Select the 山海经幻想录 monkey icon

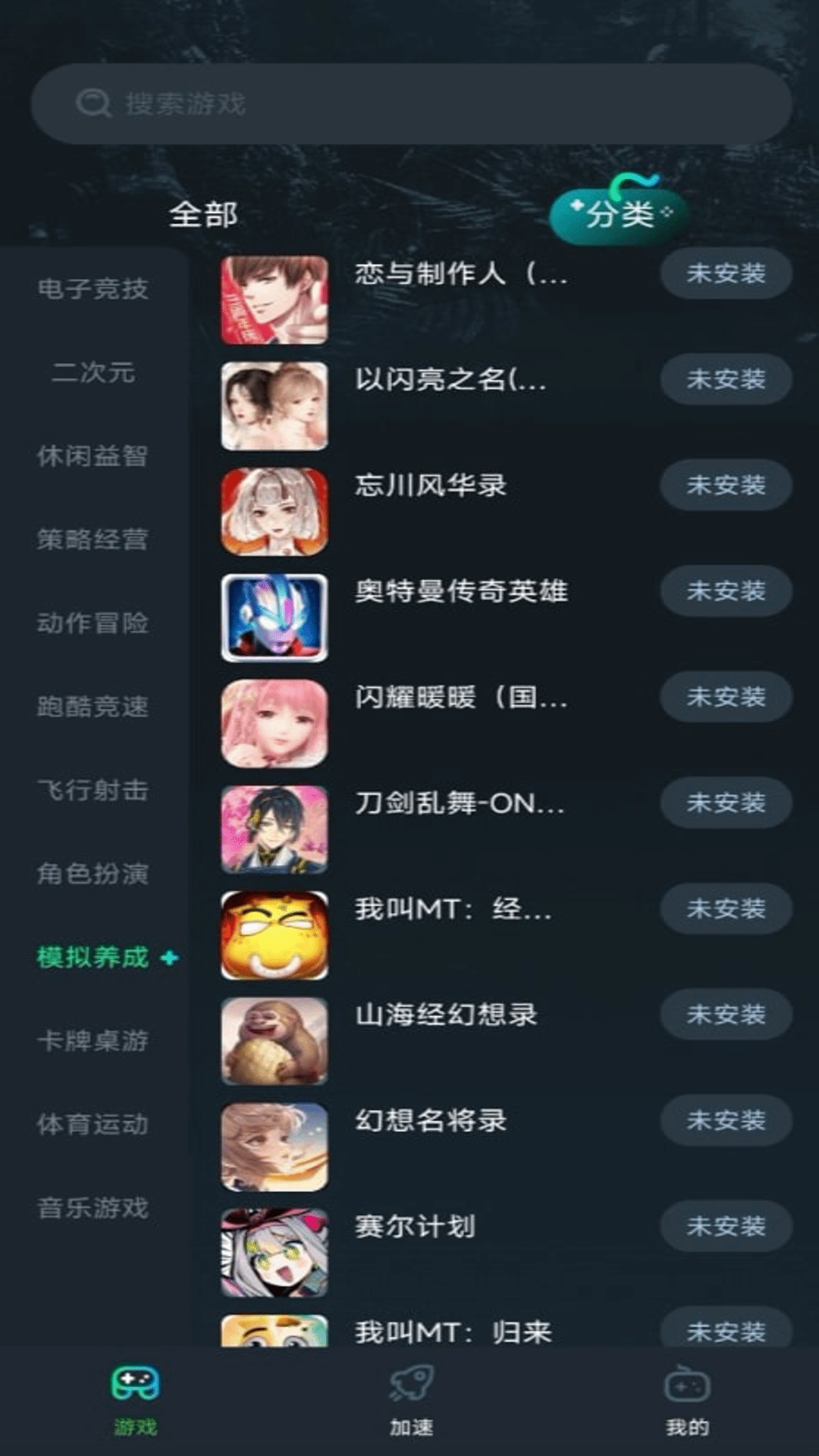tap(275, 1038)
